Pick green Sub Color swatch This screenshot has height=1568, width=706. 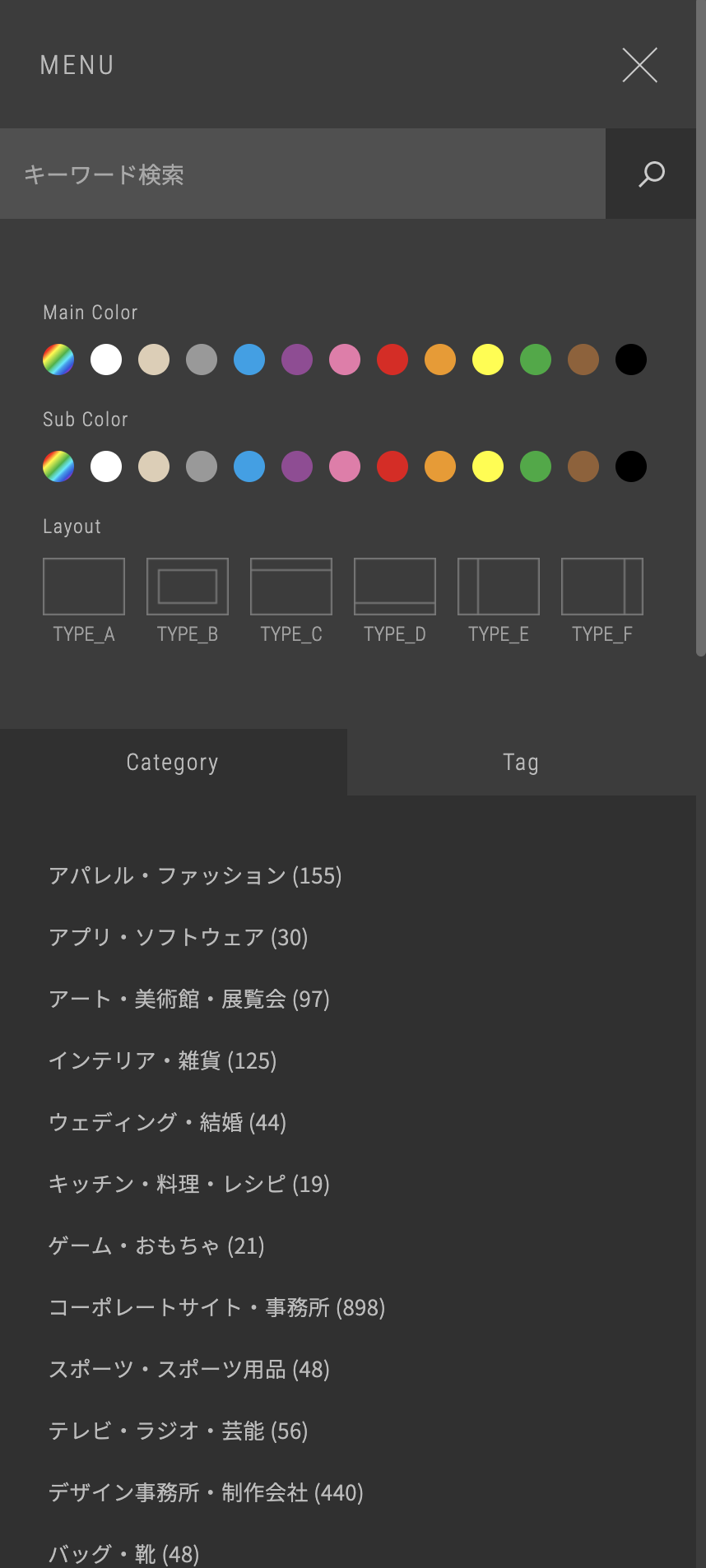point(536,466)
